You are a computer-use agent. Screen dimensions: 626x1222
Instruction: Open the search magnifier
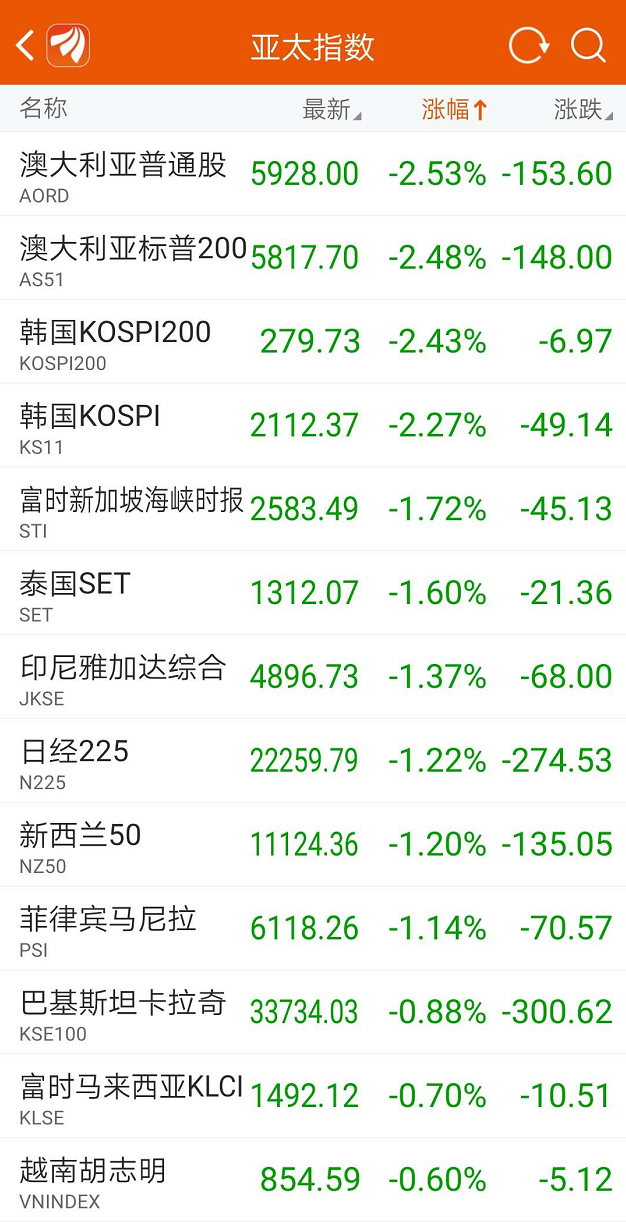point(588,45)
